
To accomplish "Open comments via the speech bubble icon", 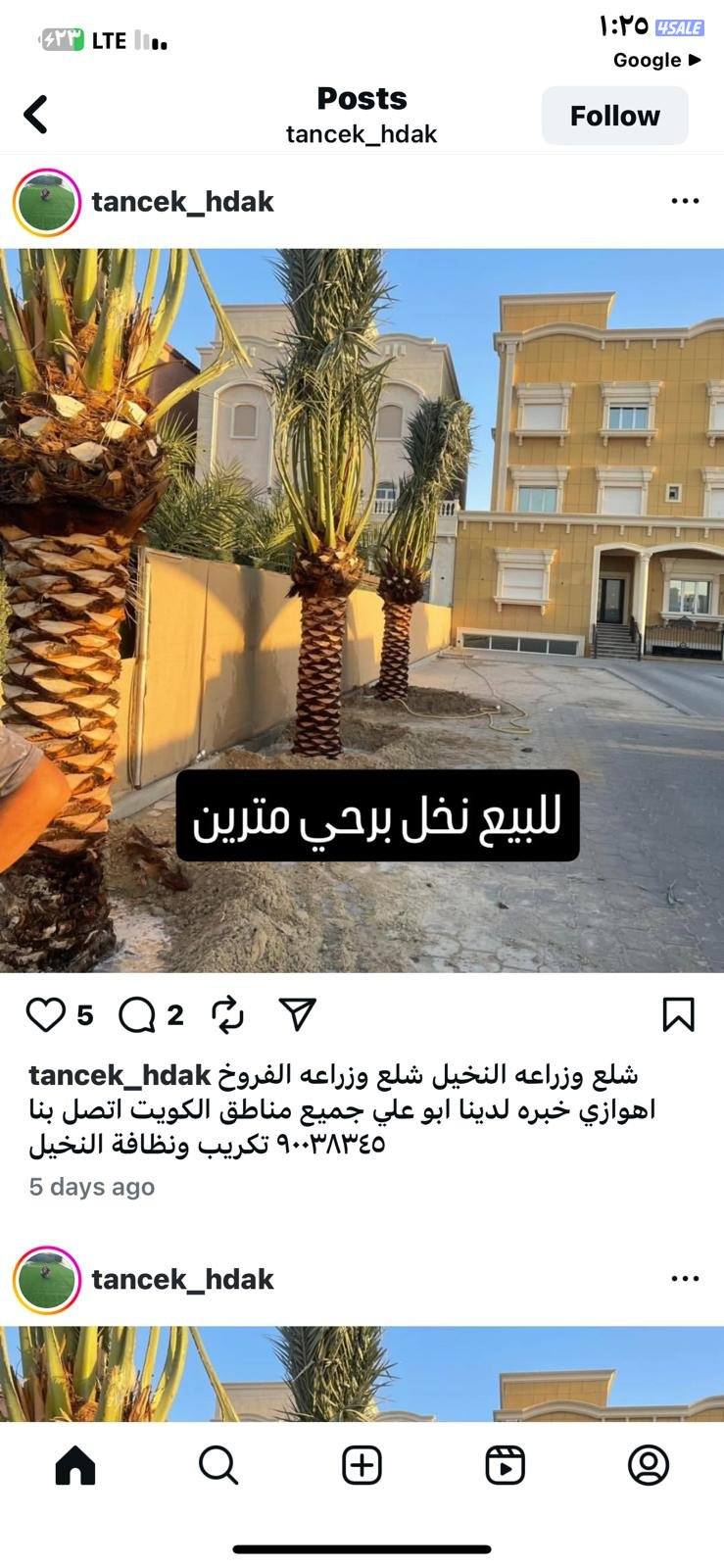I will [137, 1015].
